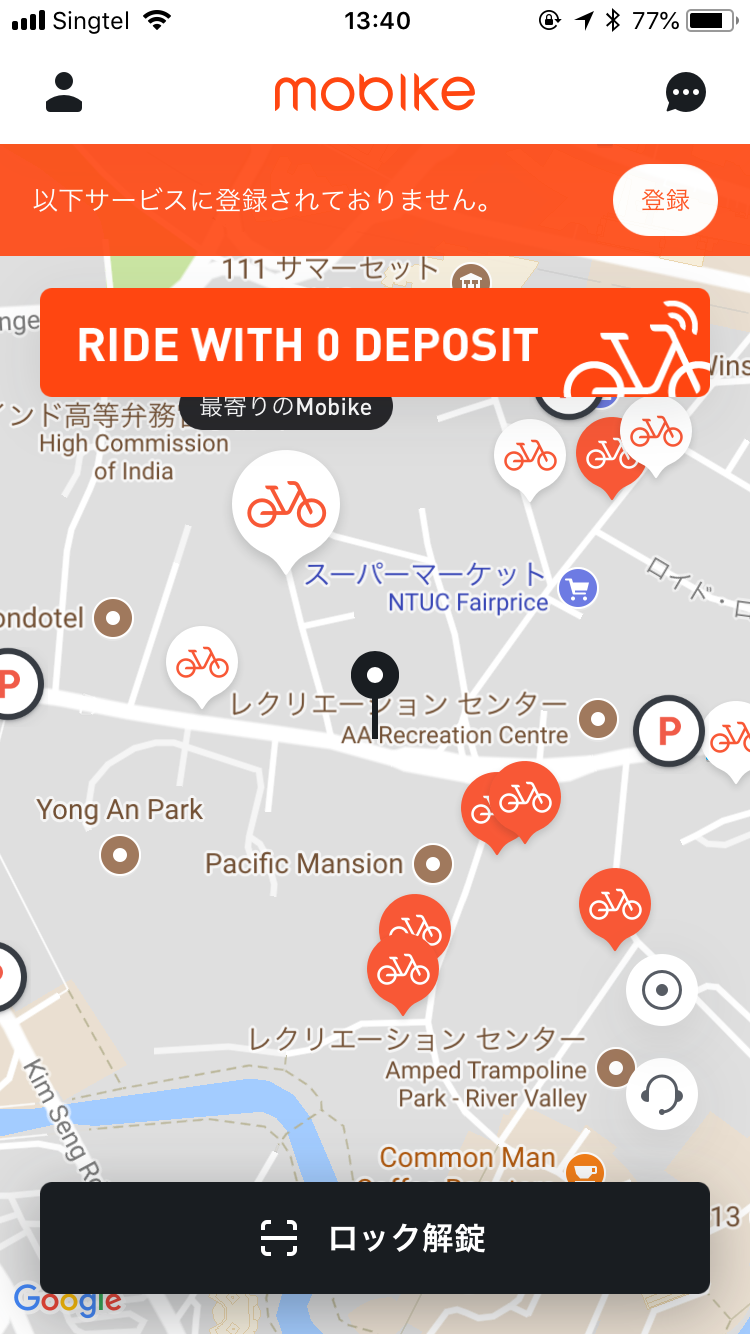Open the Yong An Park map pin
The height and width of the screenshot is (1334, 750).
[x=121, y=855]
